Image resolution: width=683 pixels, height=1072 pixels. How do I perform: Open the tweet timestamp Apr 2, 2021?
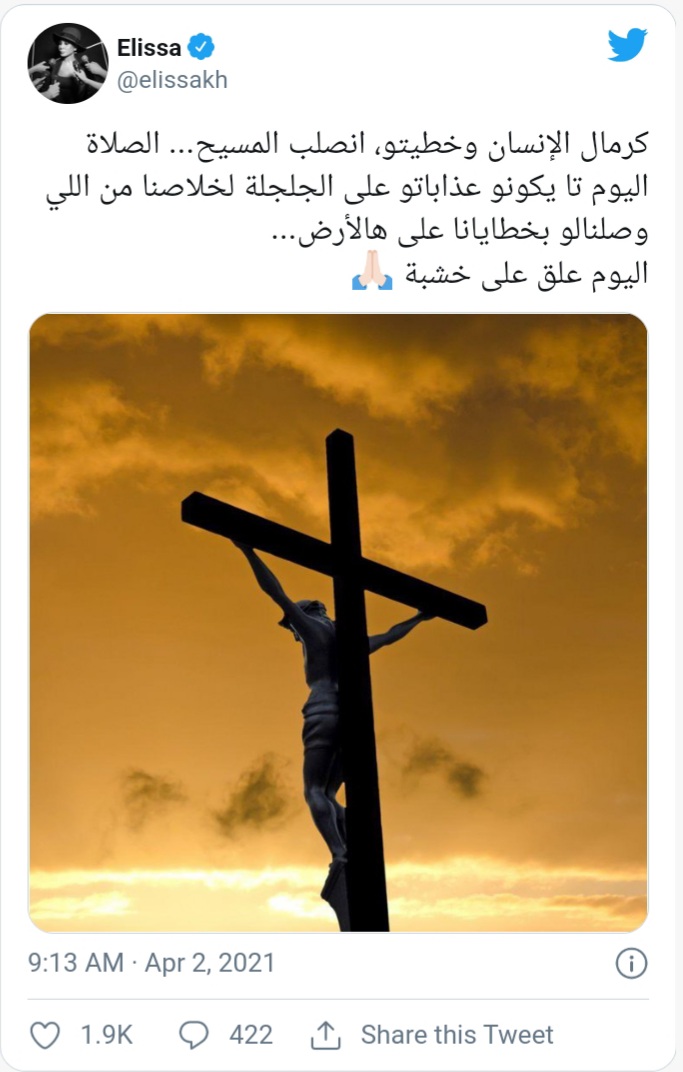coord(151,963)
